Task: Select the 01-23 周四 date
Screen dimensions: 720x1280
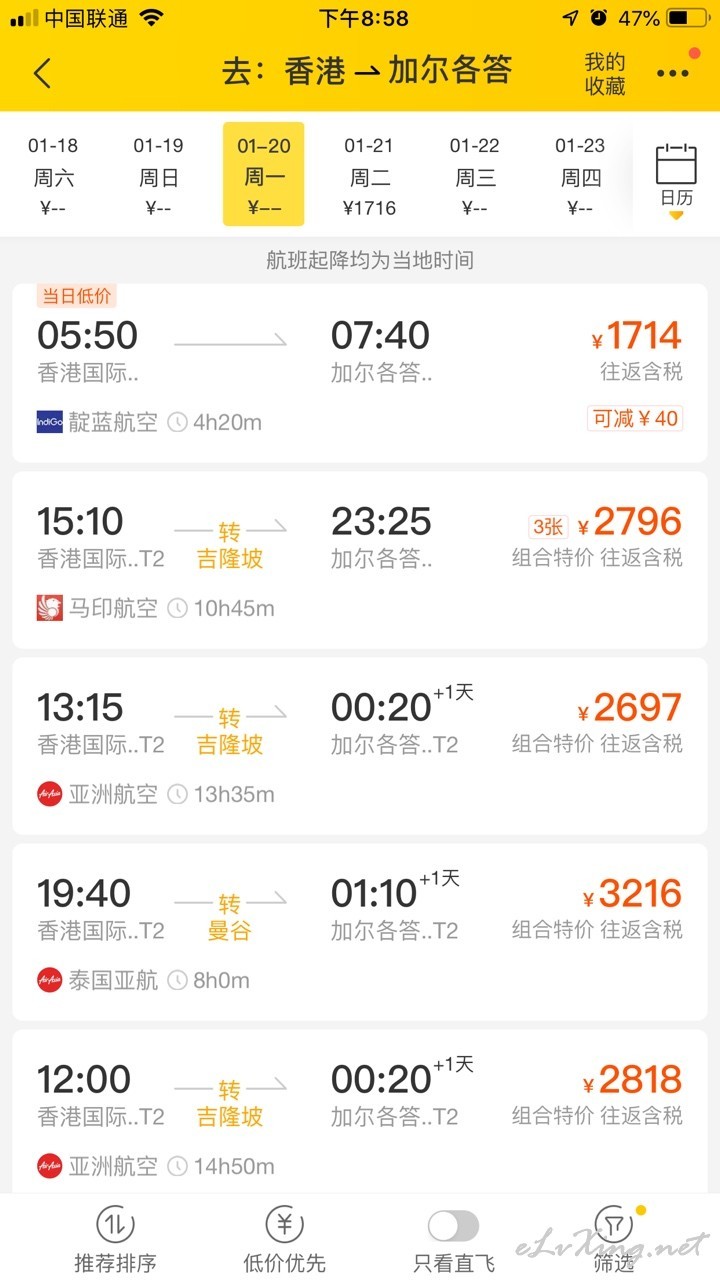Action: pos(580,176)
